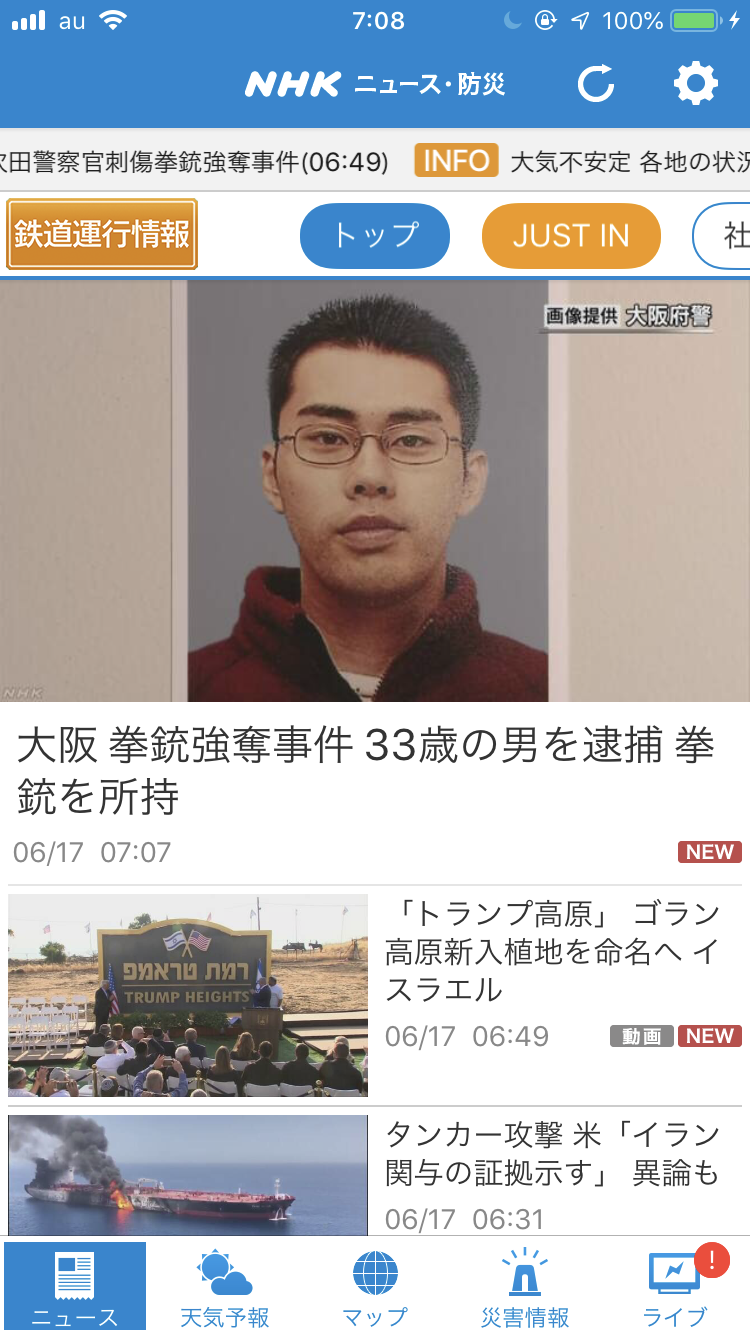Refresh the news feed
The width and height of the screenshot is (750, 1334).
(x=596, y=84)
